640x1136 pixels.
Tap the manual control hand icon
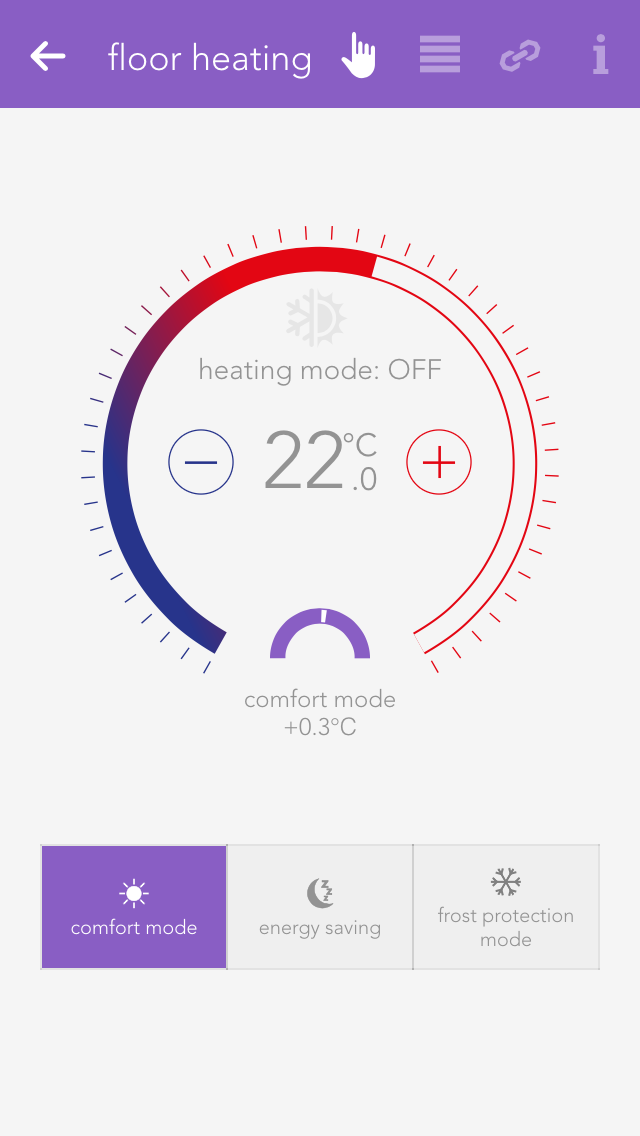[x=358, y=56]
